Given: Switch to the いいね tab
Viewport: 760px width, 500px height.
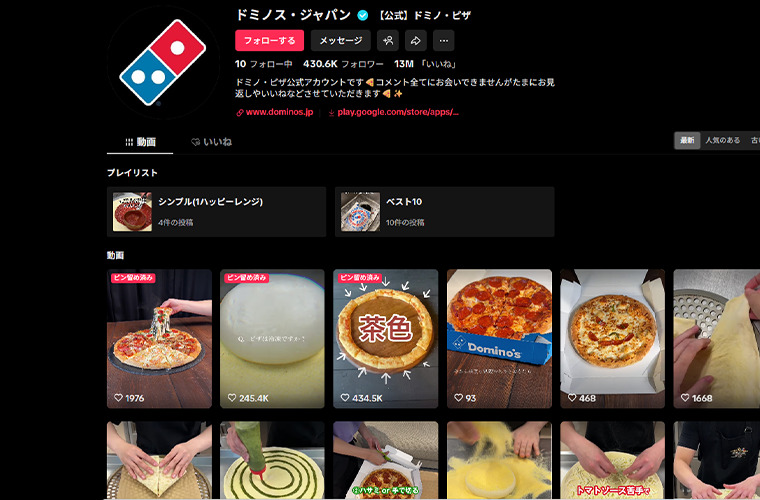Looking at the screenshot, I should tap(211, 142).
